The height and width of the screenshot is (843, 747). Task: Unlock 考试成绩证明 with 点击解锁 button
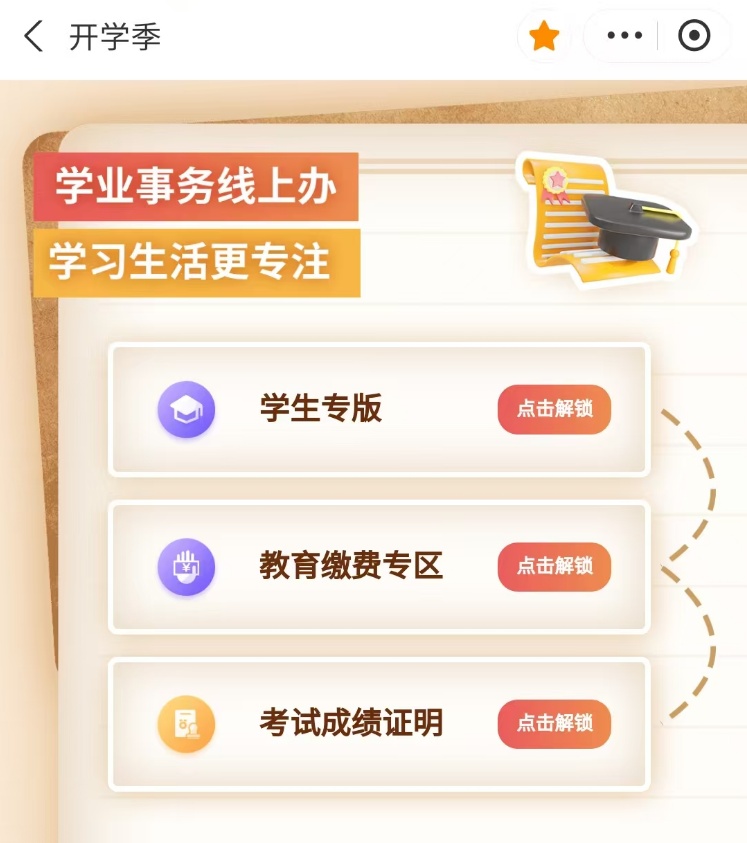[x=554, y=723]
